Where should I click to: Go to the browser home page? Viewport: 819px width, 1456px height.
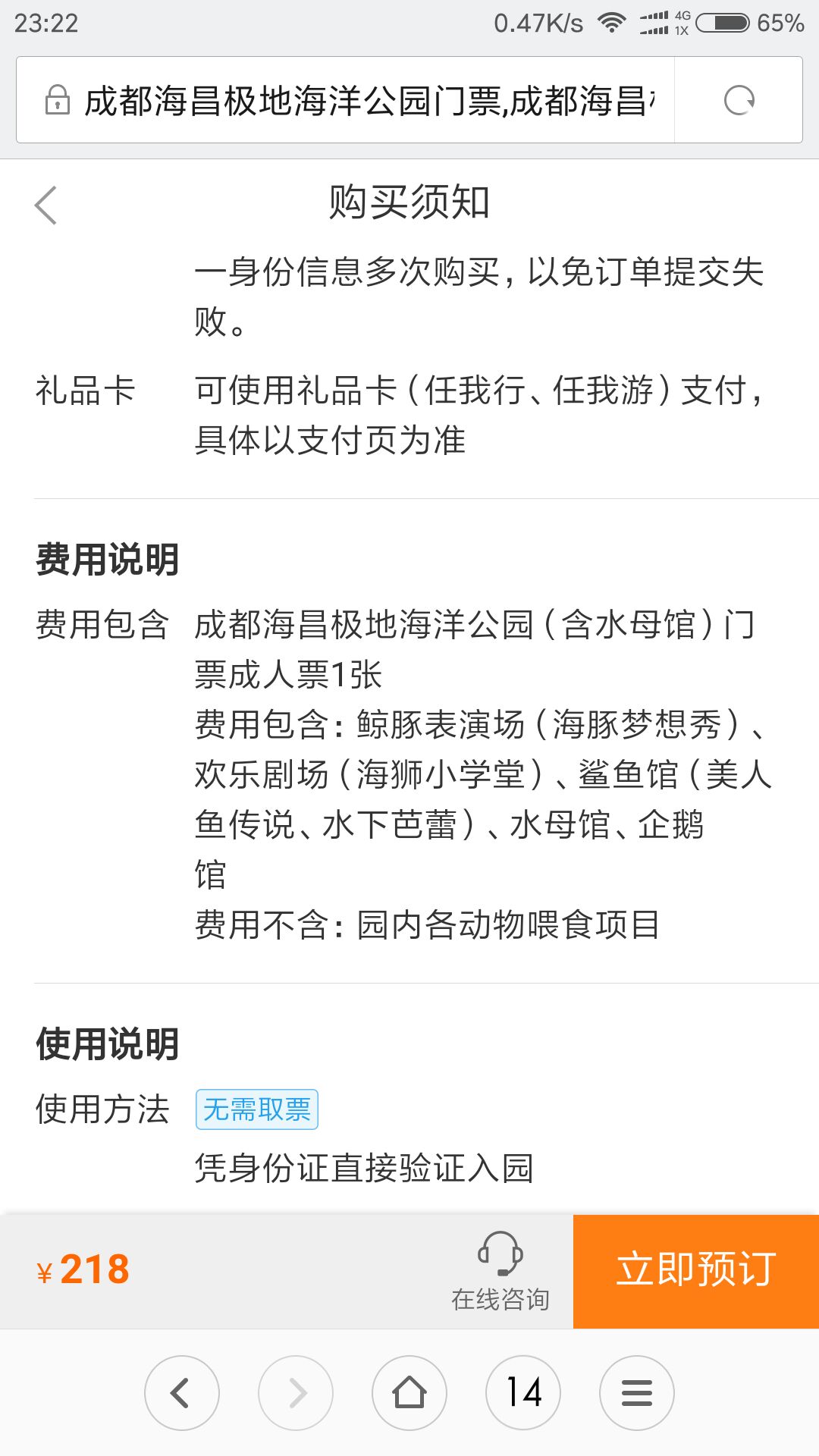tap(409, 1393)
